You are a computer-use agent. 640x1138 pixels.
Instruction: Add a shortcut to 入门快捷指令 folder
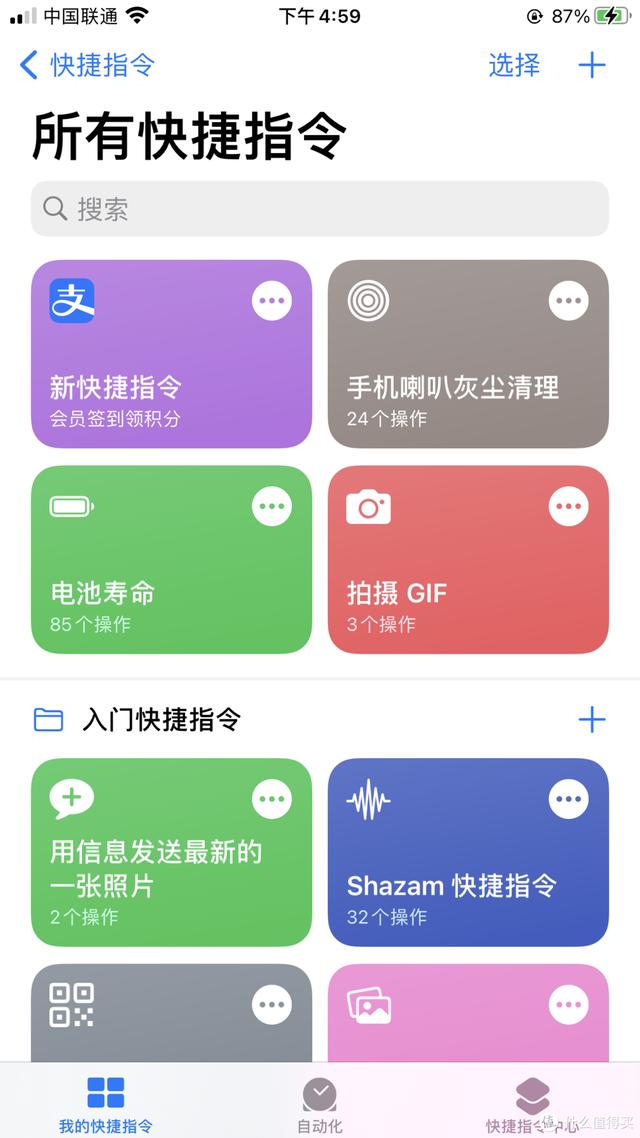592,719
